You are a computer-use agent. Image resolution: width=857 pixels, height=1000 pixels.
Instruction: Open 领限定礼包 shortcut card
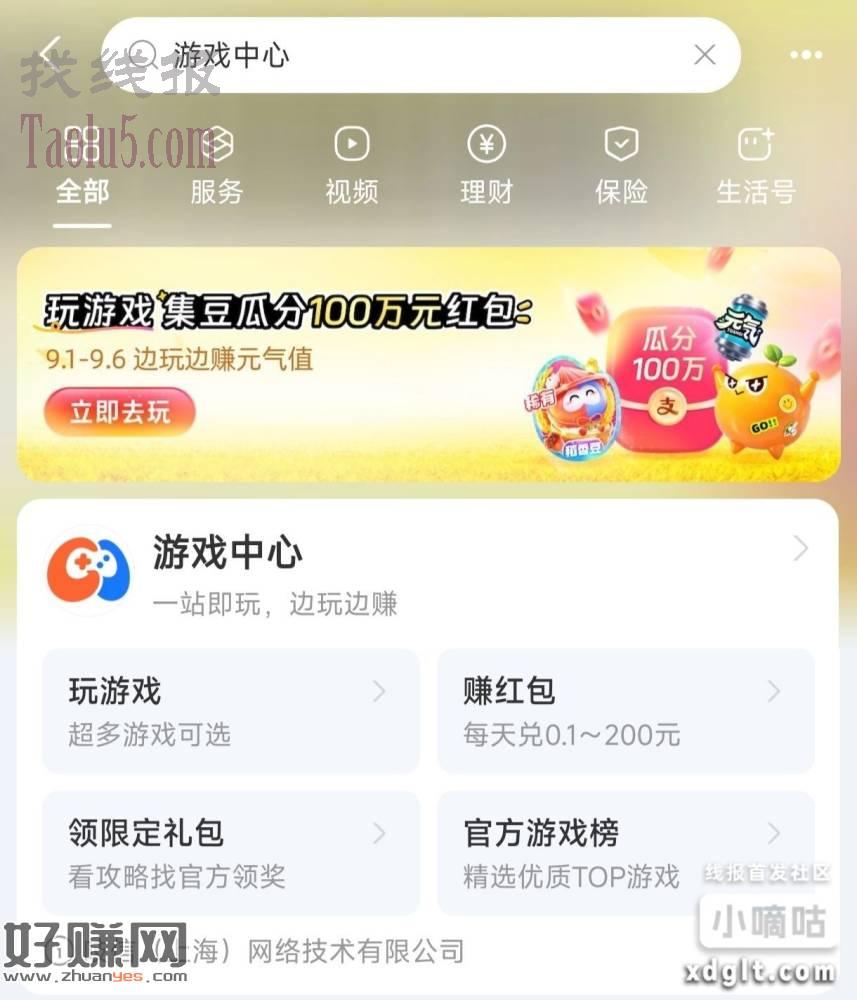pos(230,852)
